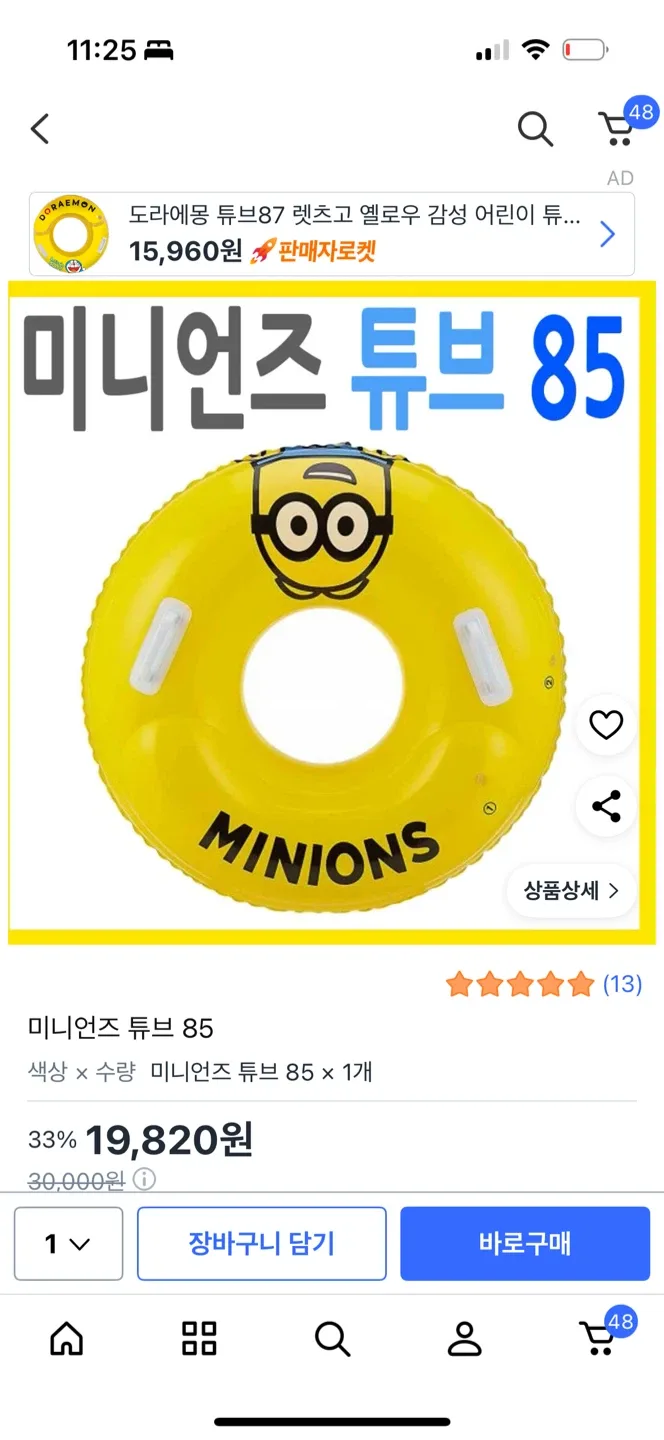
Task: Add this product to wishlist with heart
Action: 606,725
